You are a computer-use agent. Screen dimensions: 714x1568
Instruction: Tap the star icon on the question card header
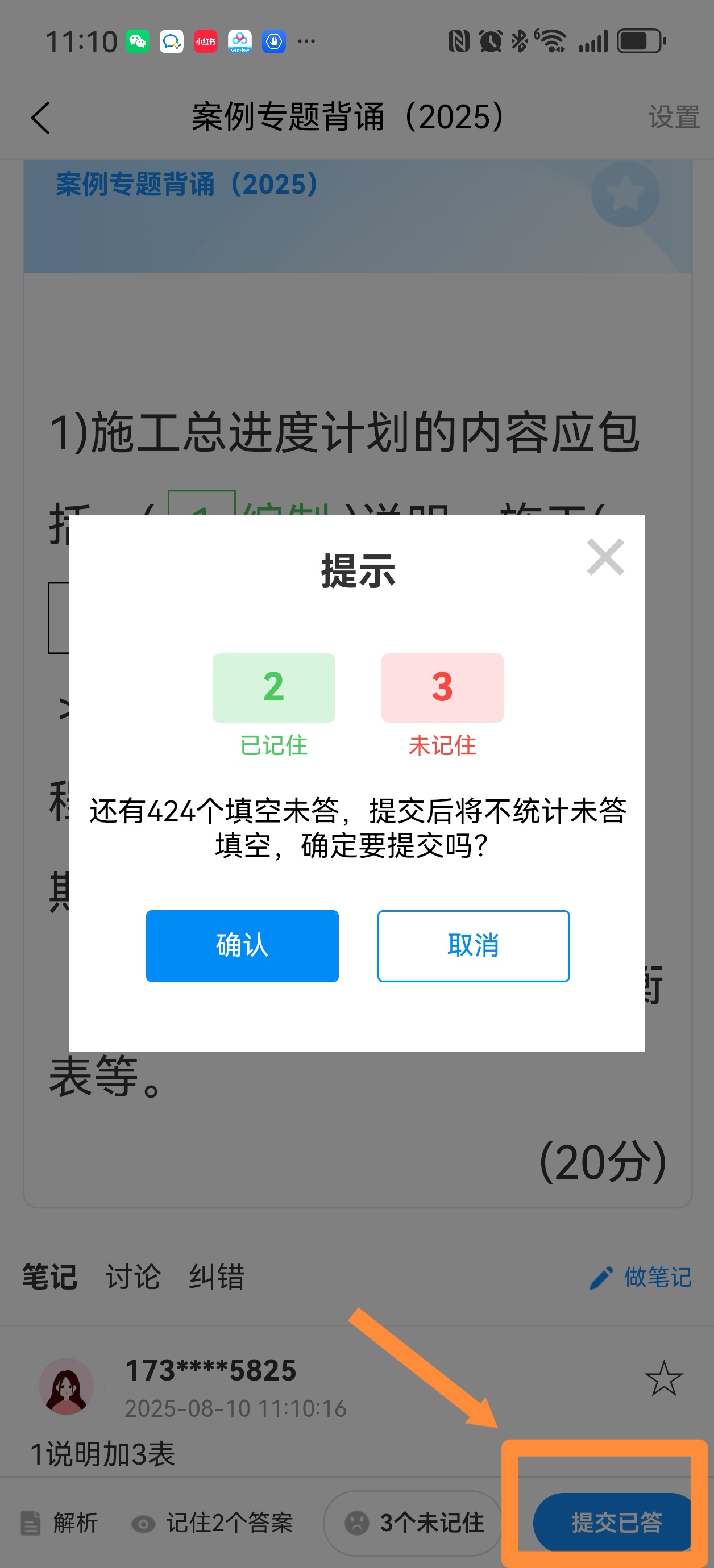tap(626, 194)
